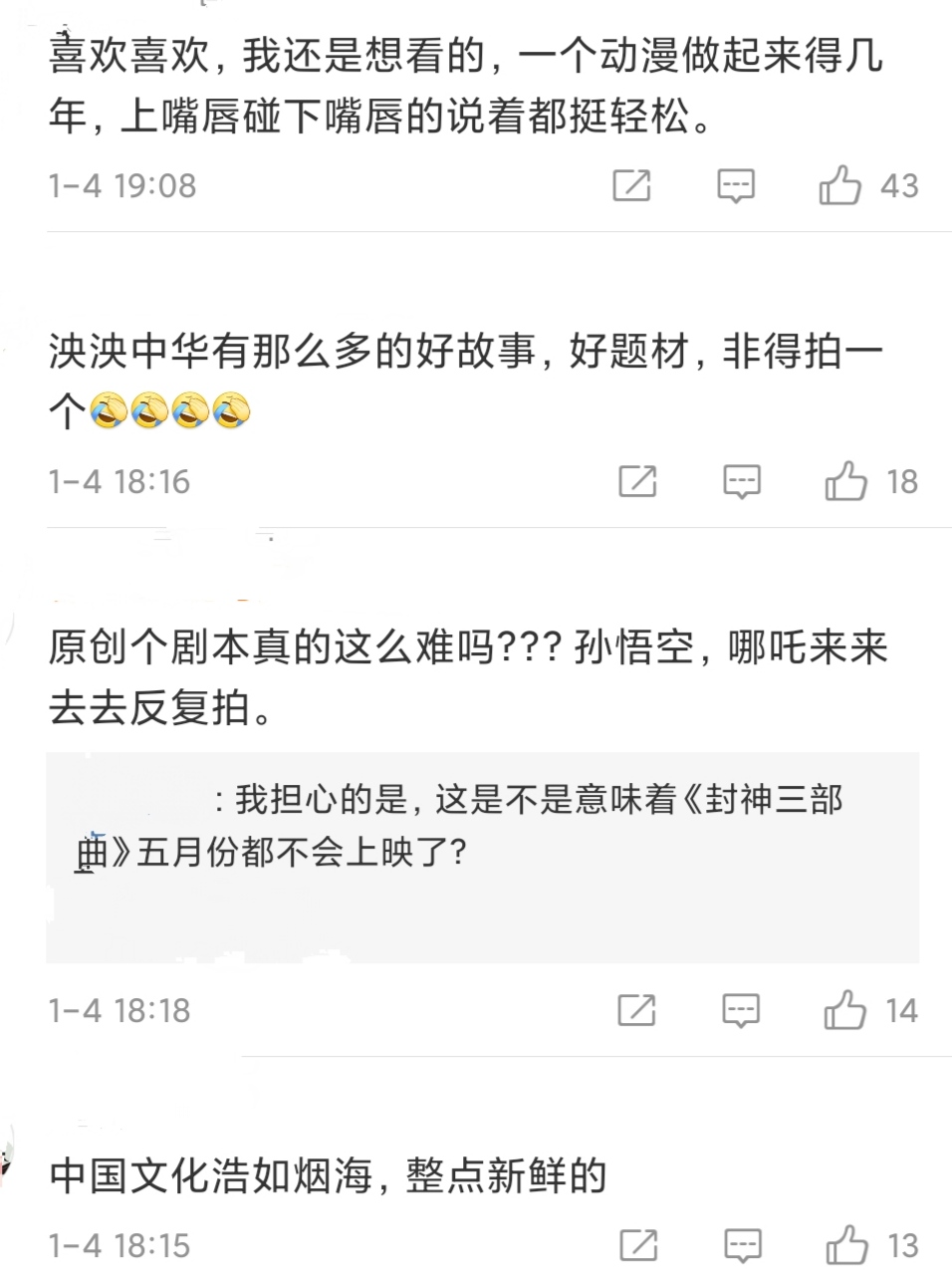Tap the share icon under the 18:16 comment
This screenshot has height=1286, width=952.
[x=637, y=482]
